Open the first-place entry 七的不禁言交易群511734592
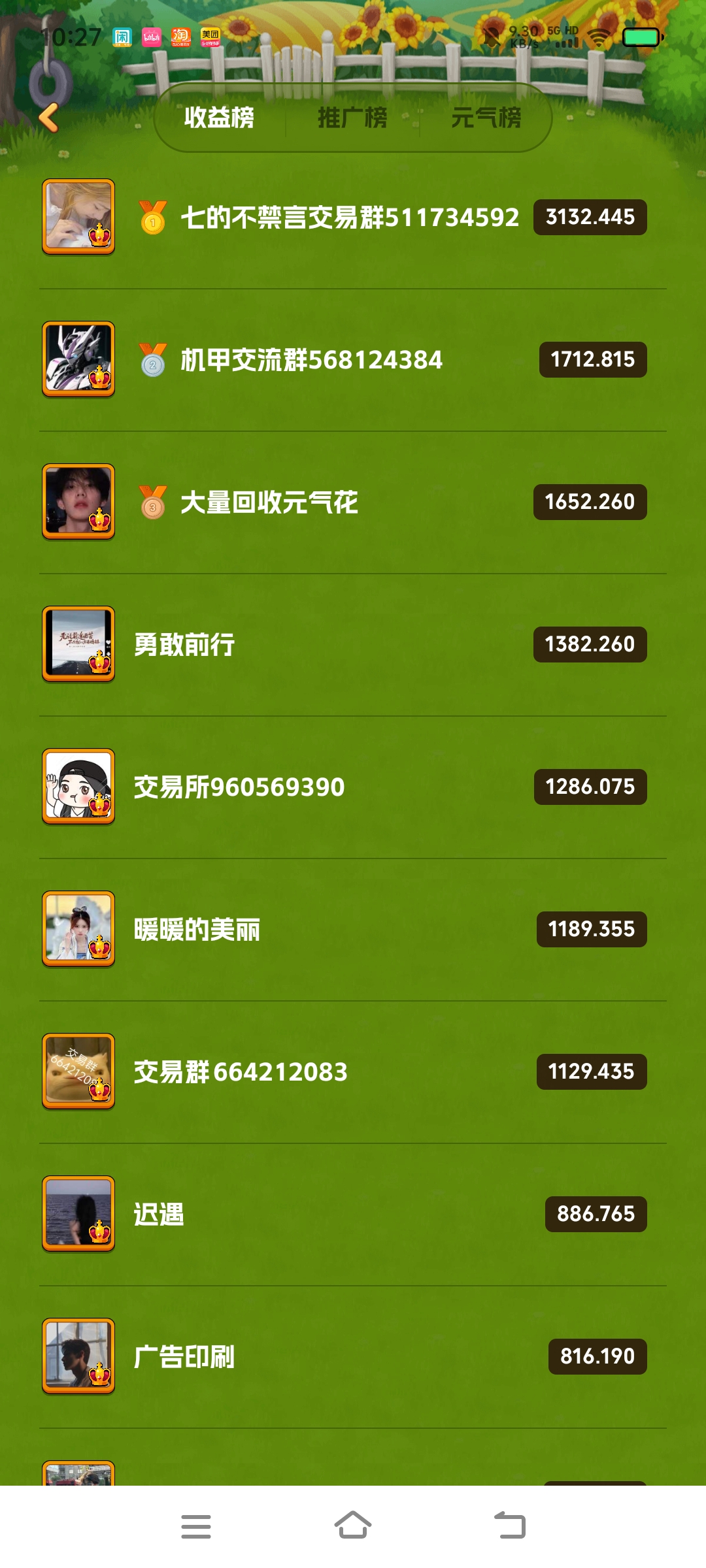The width and height of the screenshot is (706, 1568). tap(353, 217)
